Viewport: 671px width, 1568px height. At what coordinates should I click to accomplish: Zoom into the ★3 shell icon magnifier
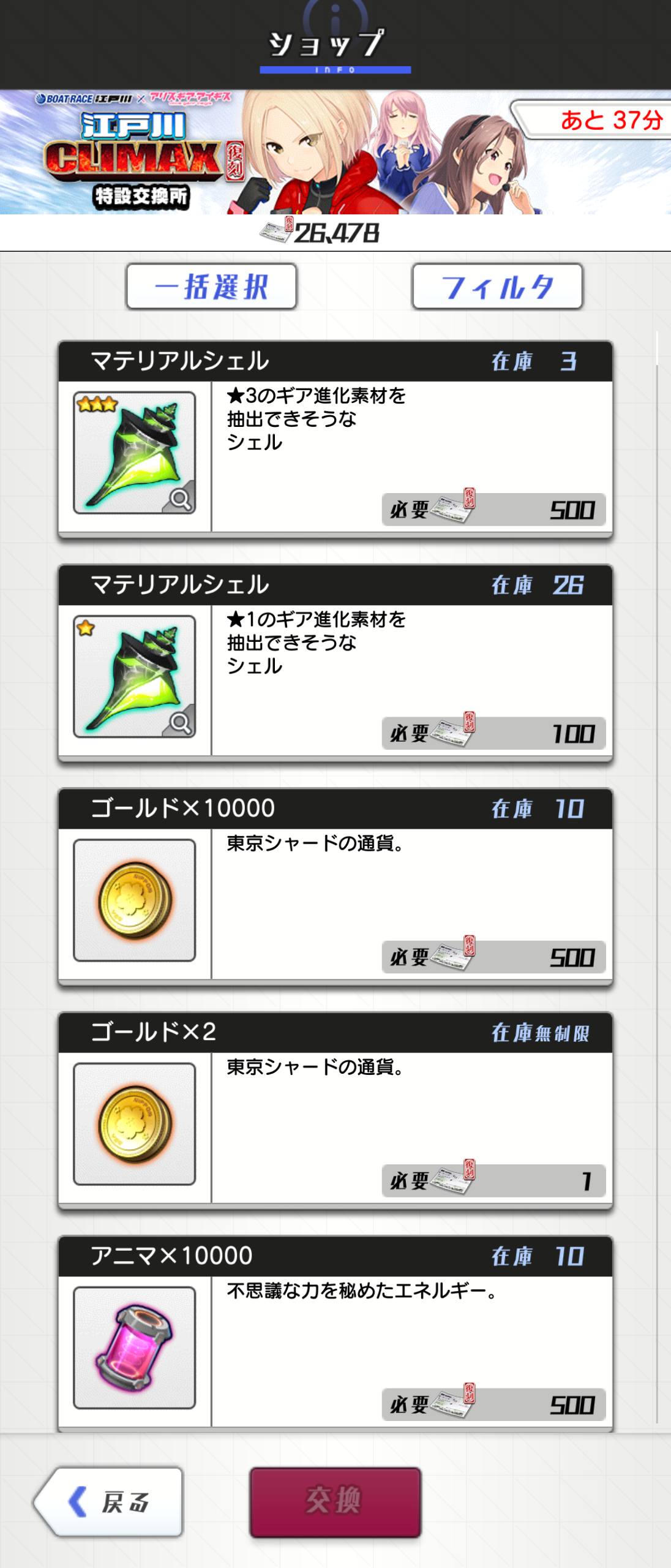click(x=180, y=499)
